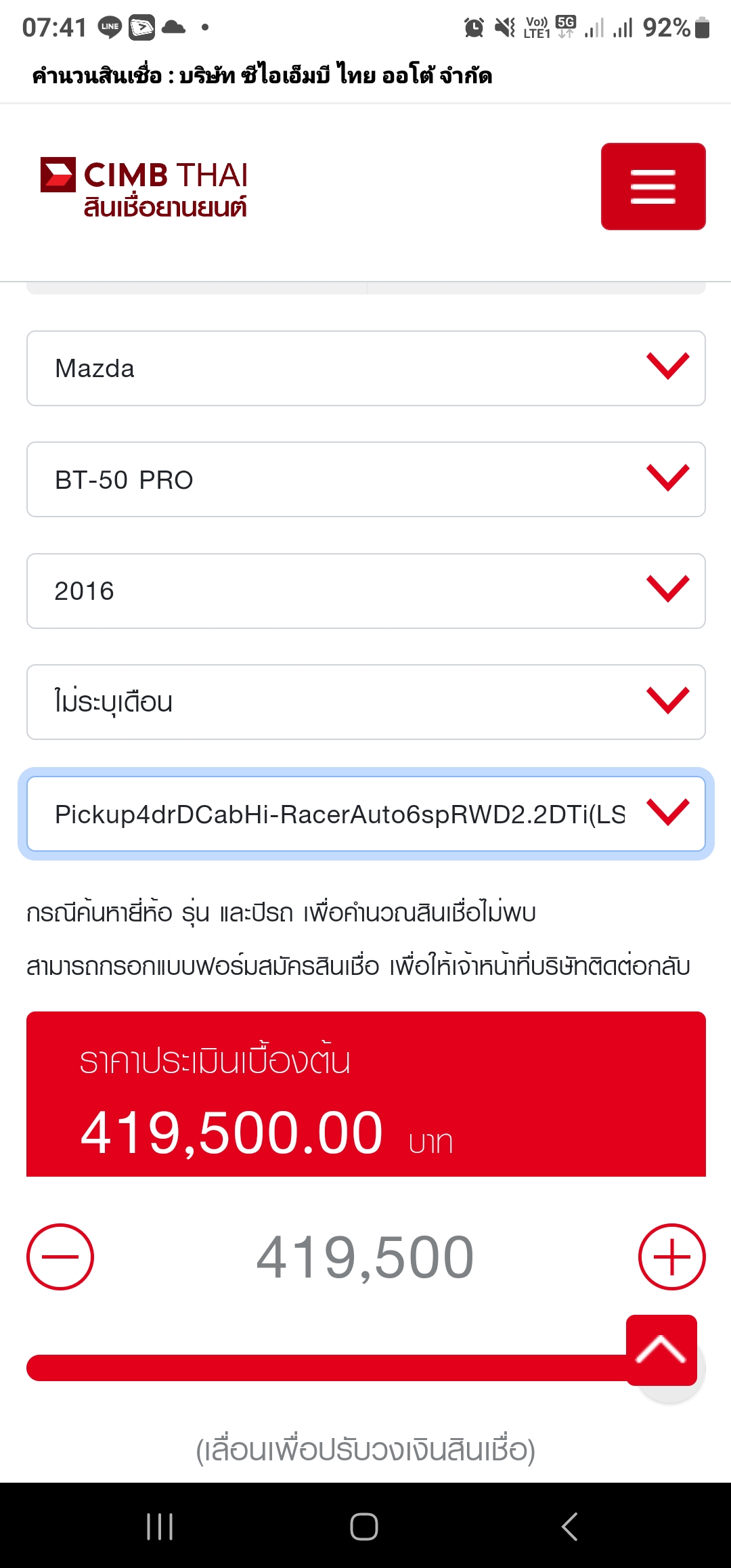The width and height of the screenshot is (731, 1568).
Task: Go back using the system back button
Action: pyautogui.click(x=570, y=1526)
